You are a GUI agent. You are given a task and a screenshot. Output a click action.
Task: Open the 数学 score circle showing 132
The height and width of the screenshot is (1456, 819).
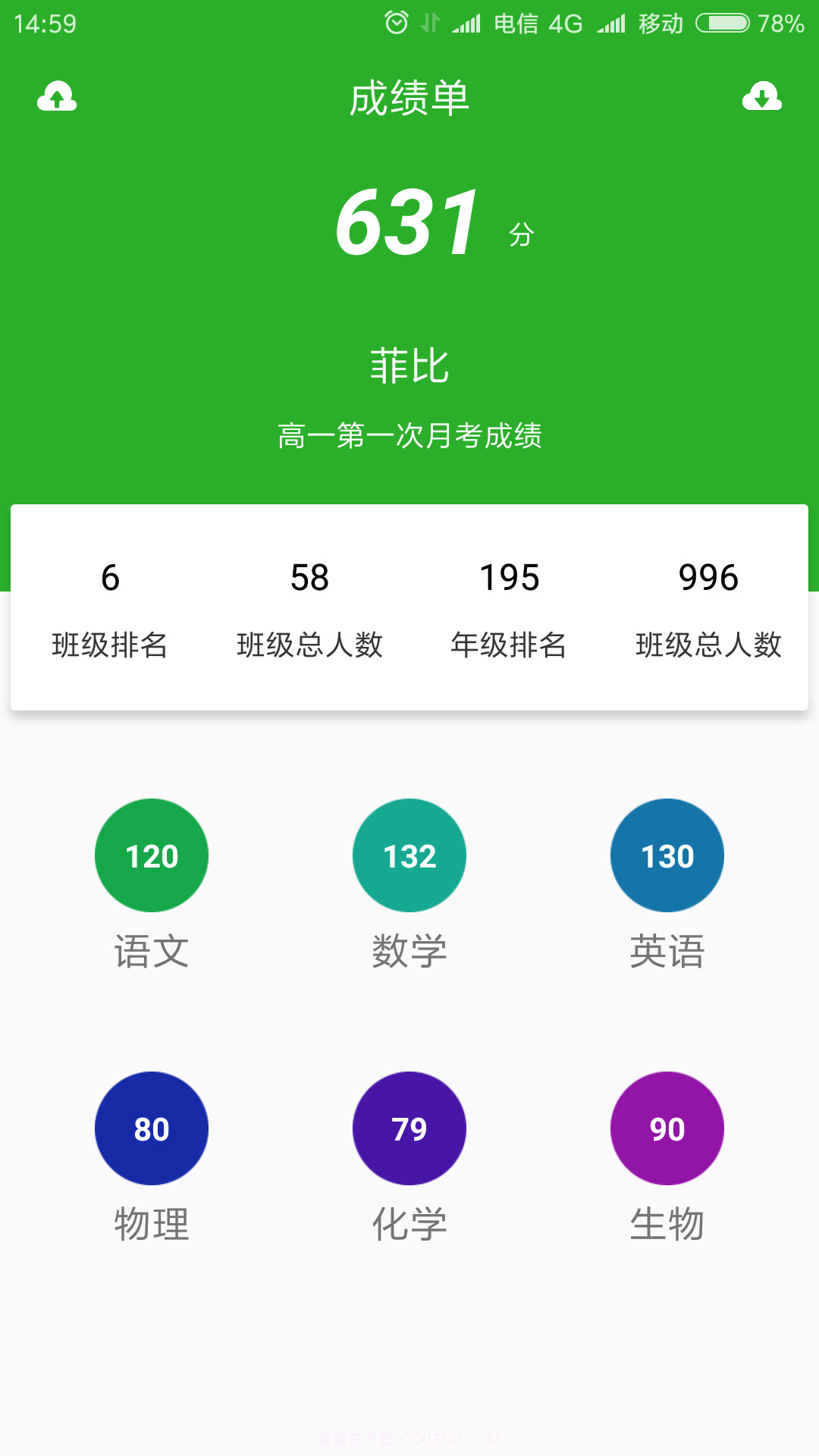click(409, 855)
